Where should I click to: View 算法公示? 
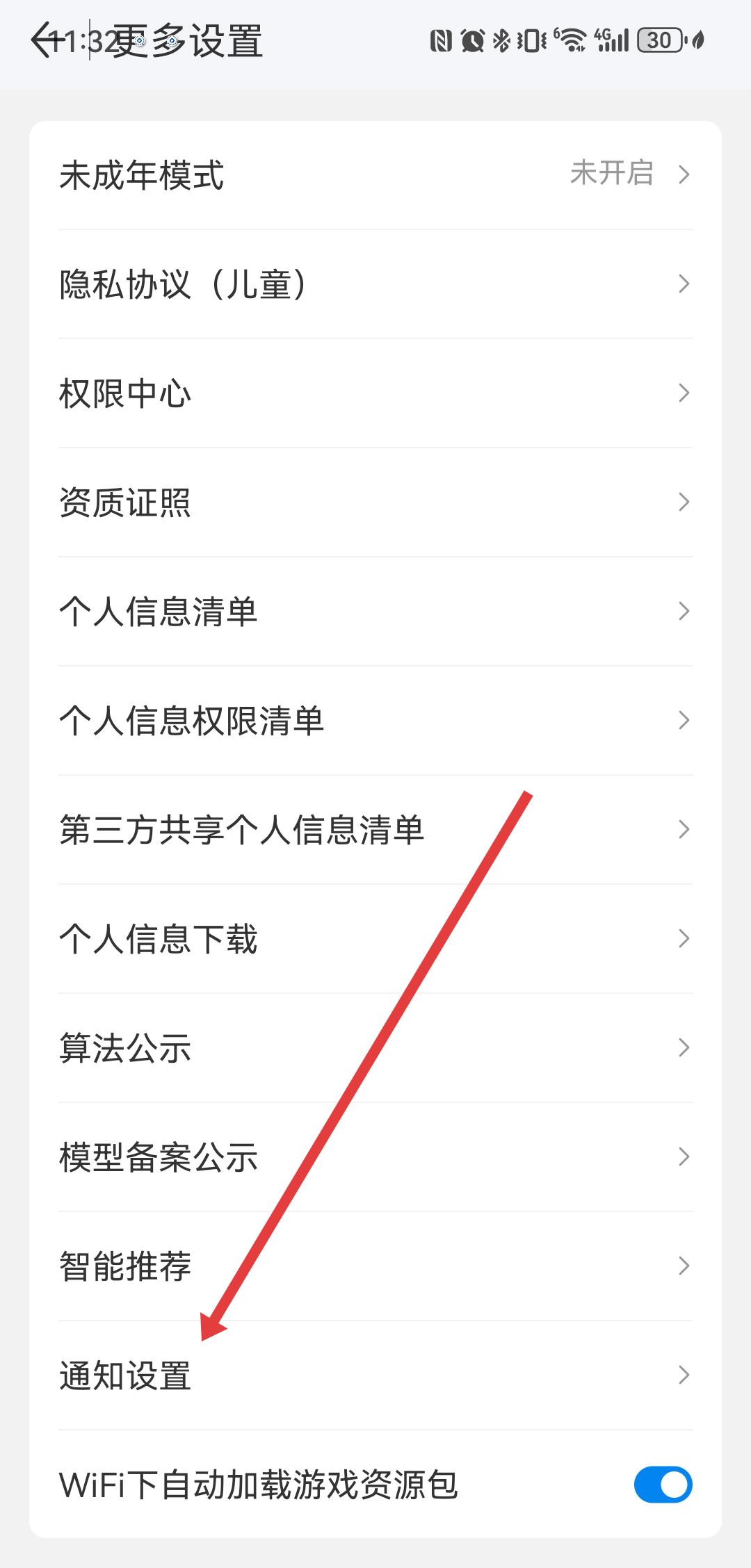point(375,1047)
